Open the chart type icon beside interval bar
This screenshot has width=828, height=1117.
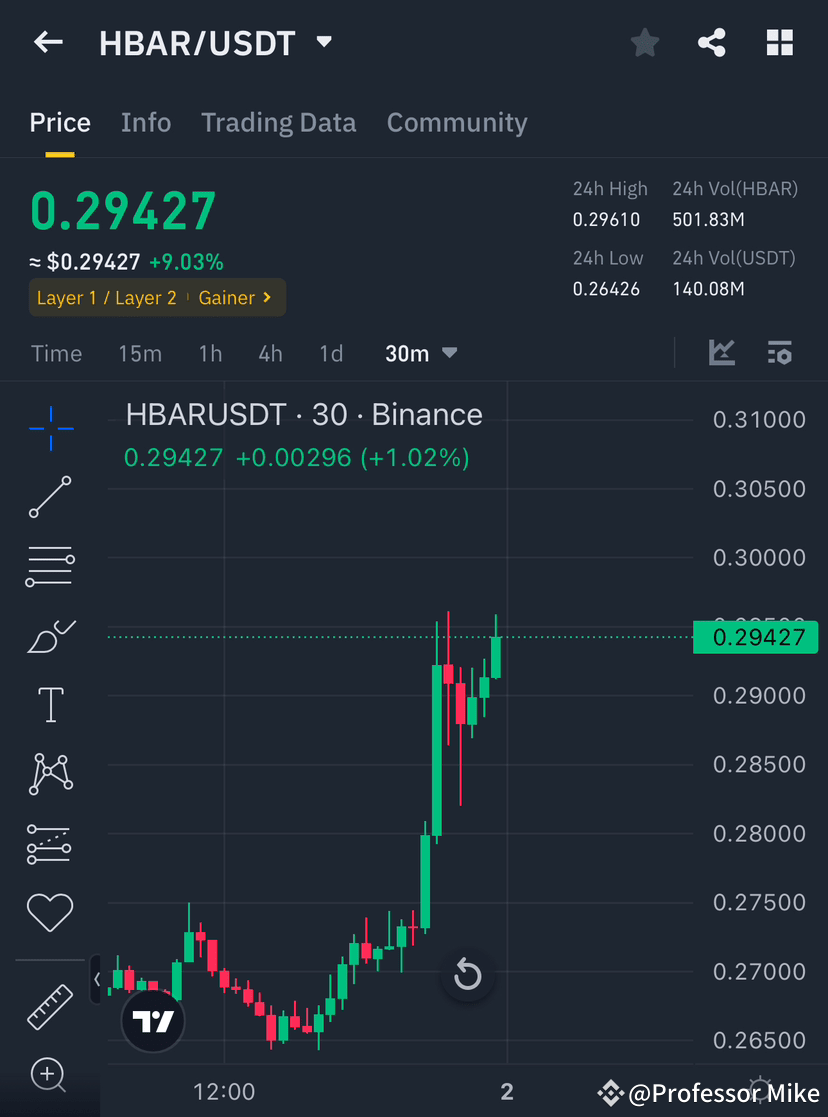click(x=721, y=353)
